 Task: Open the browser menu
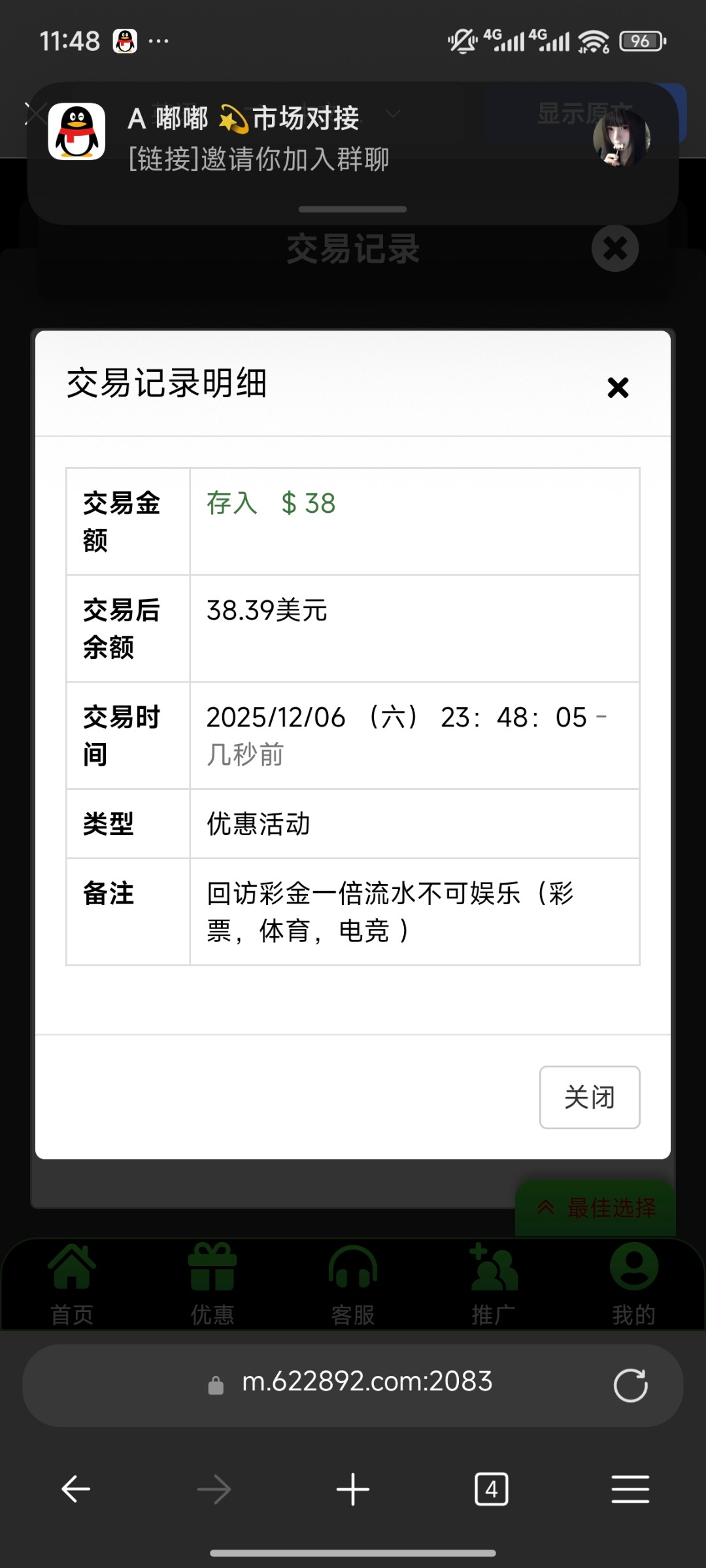(630, 1490)
